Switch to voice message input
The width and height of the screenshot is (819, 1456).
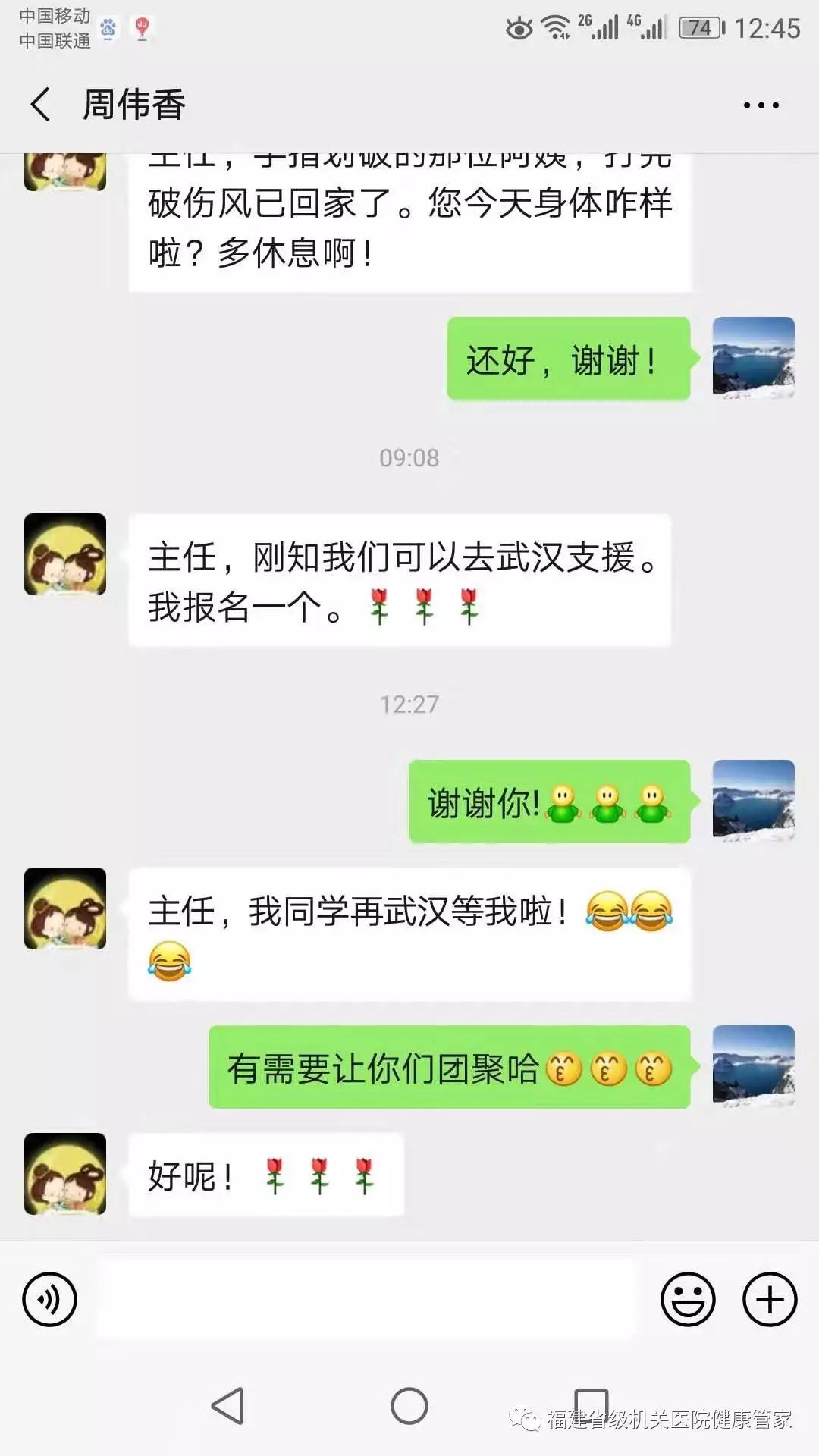pyautogui.click(x=50, y=1299)
